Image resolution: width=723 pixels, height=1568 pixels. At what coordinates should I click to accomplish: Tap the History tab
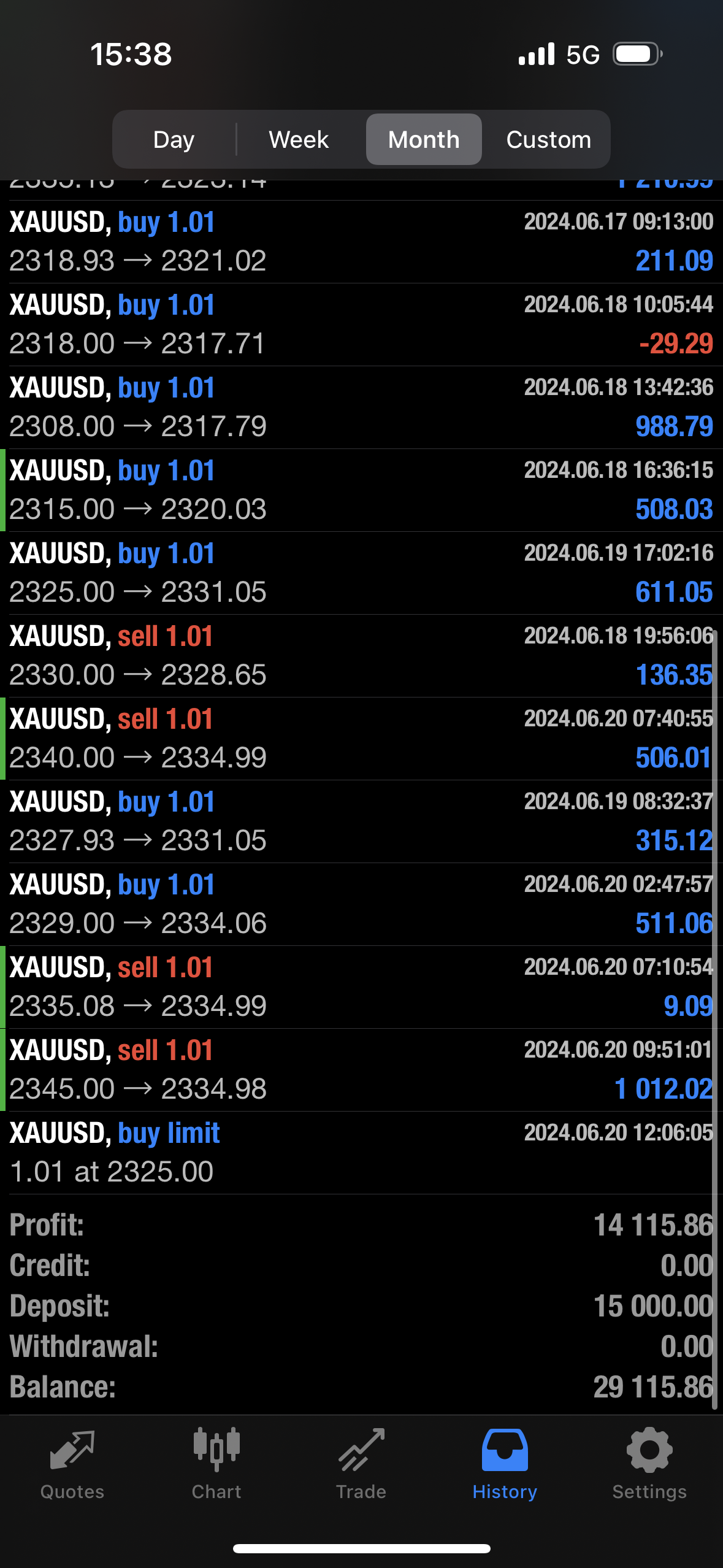pyautogui.click(x=505, y=1464)
